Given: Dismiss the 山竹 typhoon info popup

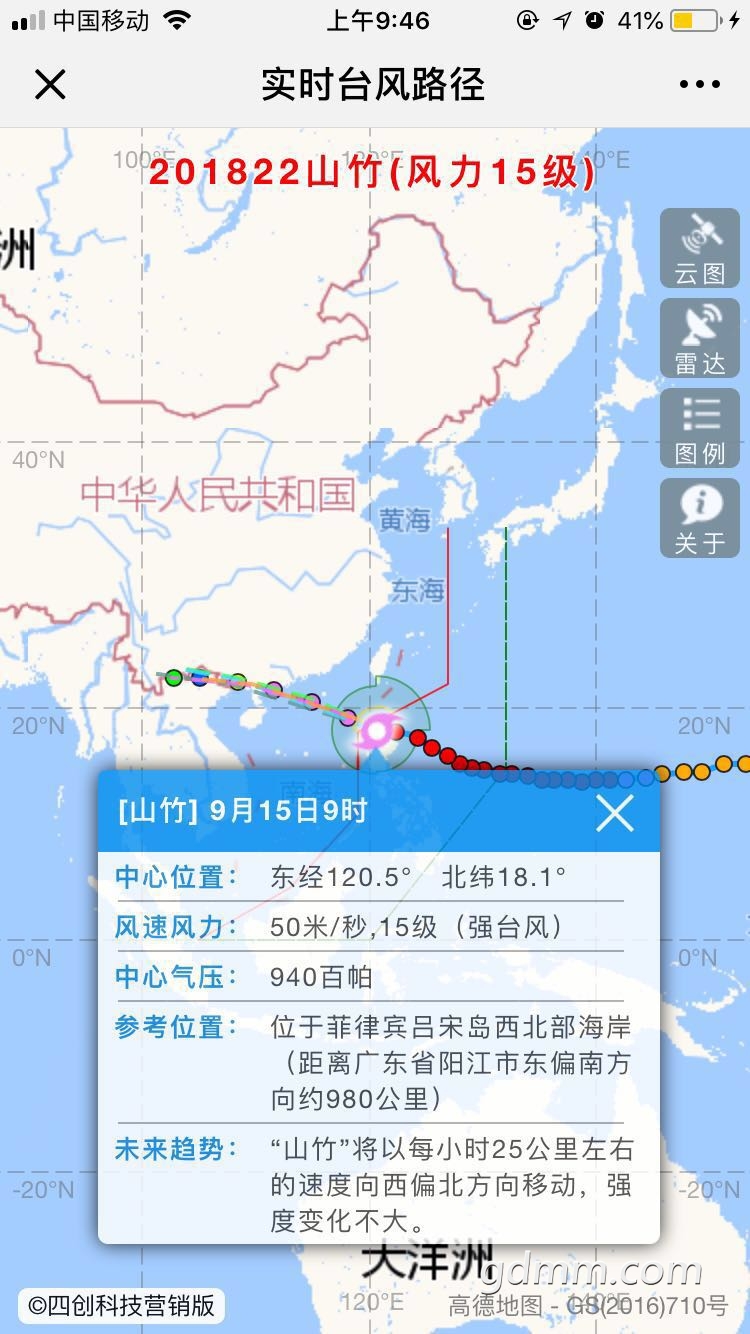Looking at the screenshot, I should coord(614,813).
